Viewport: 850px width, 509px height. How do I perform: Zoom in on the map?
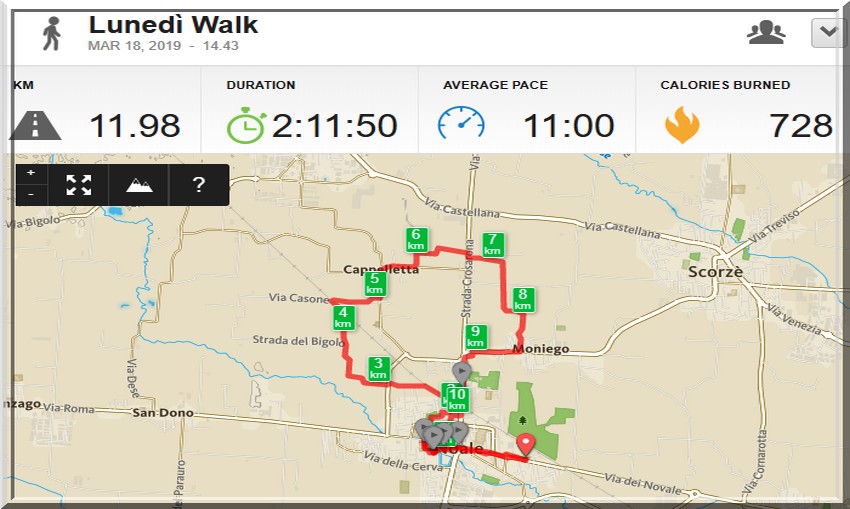click(31, 174)
